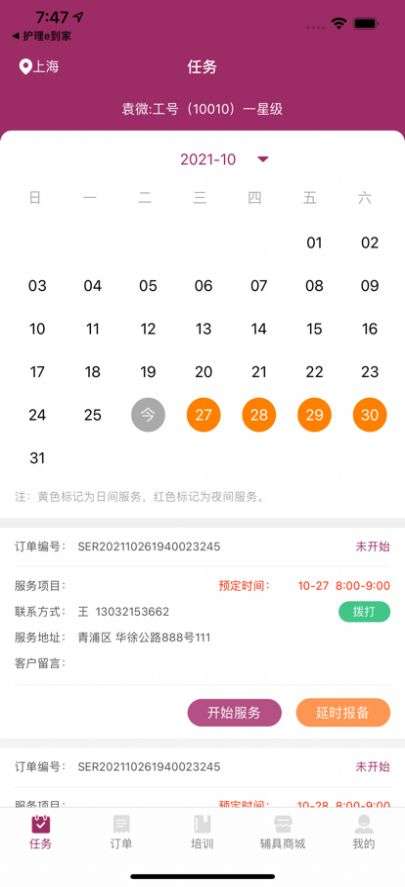Switch to the 订单 tab
The width and height of the screenshot is (405, 887).
(121, 832)
